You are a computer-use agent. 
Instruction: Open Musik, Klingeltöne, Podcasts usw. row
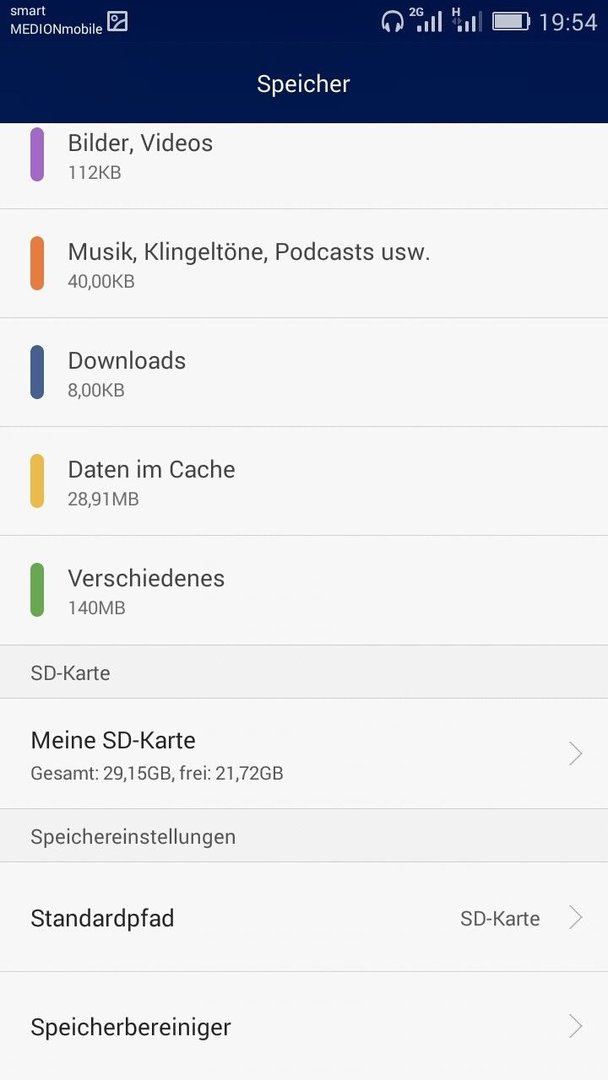304,263
